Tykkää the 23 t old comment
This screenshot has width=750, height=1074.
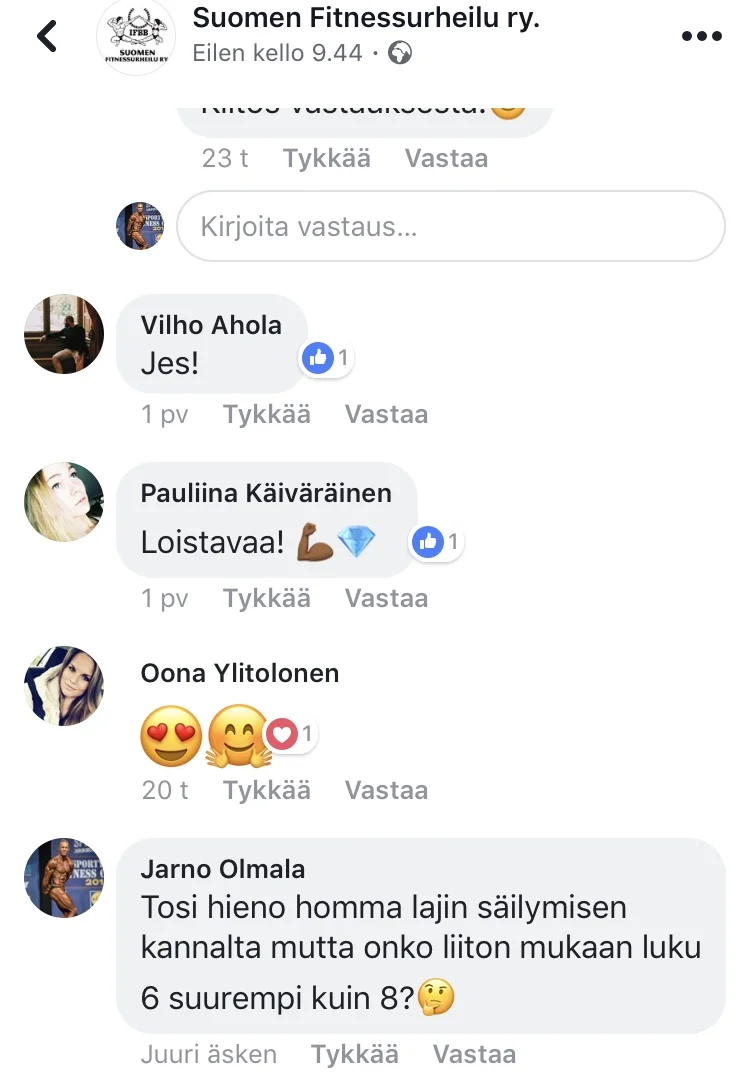pyautogui.click(x=326, y=158)
